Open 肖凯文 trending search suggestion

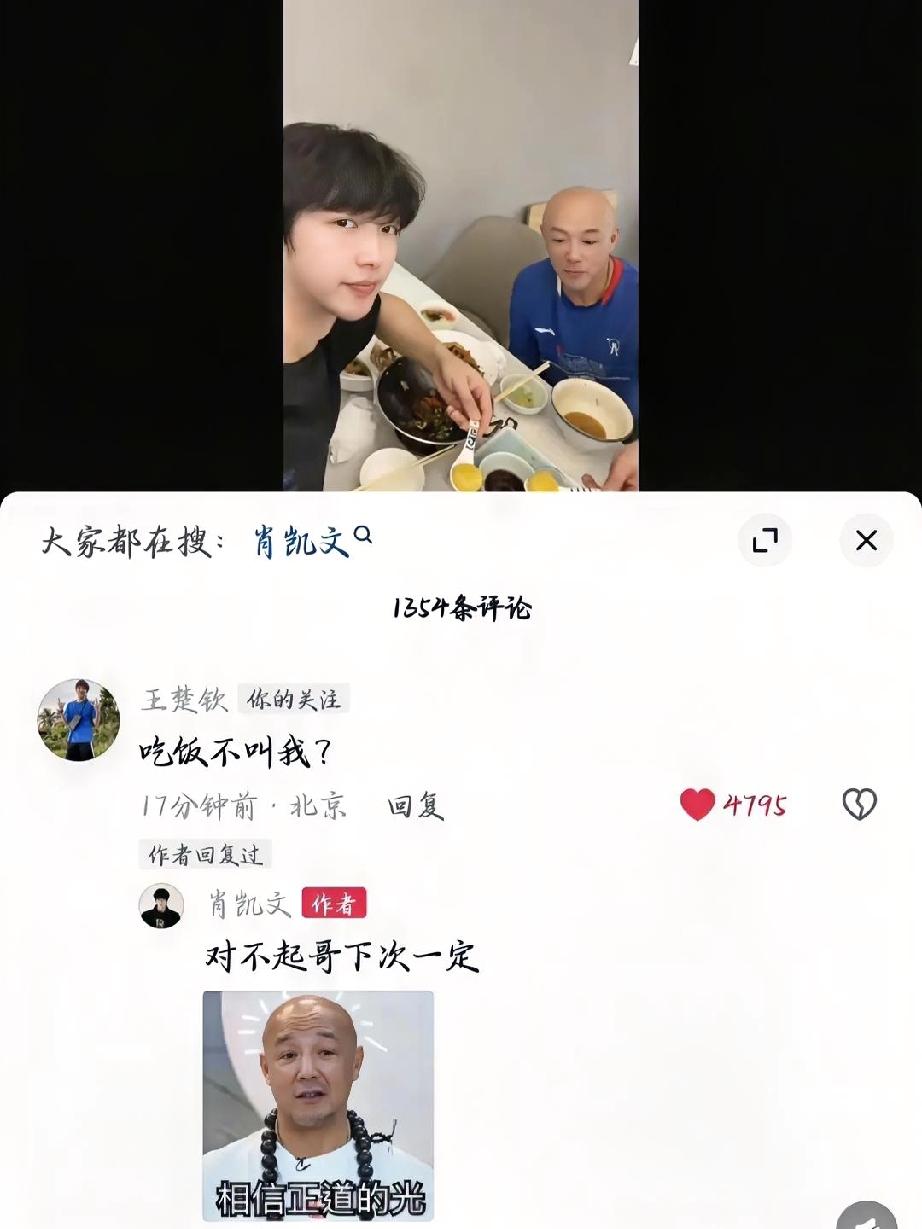coord(298,538)
